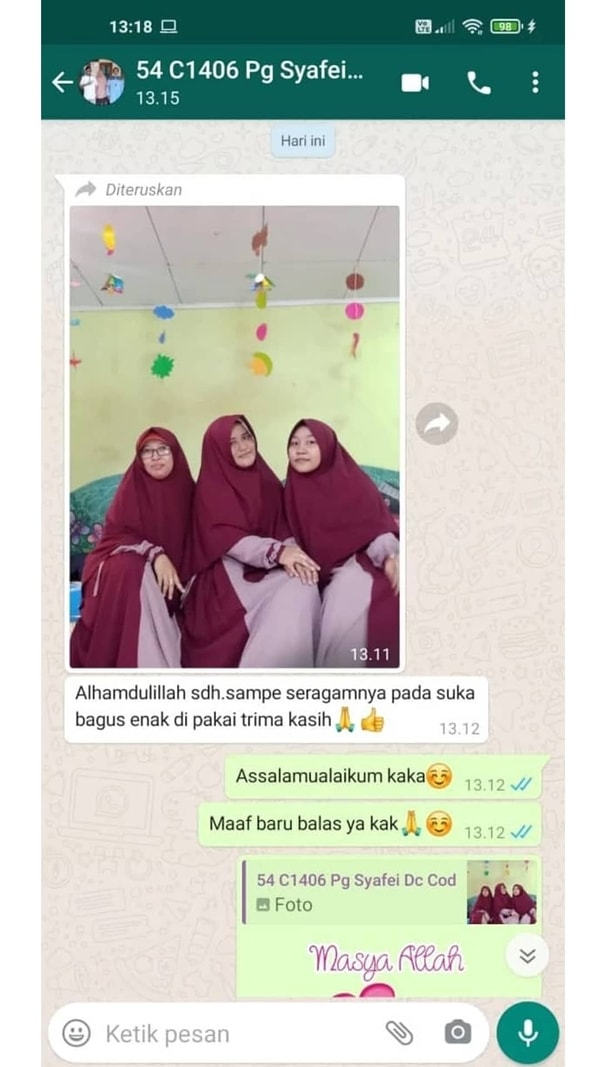This screenshot has width=600, height=1067.
Task: Attach a file with the paperclip
Action: click(x=399, y=1033)
